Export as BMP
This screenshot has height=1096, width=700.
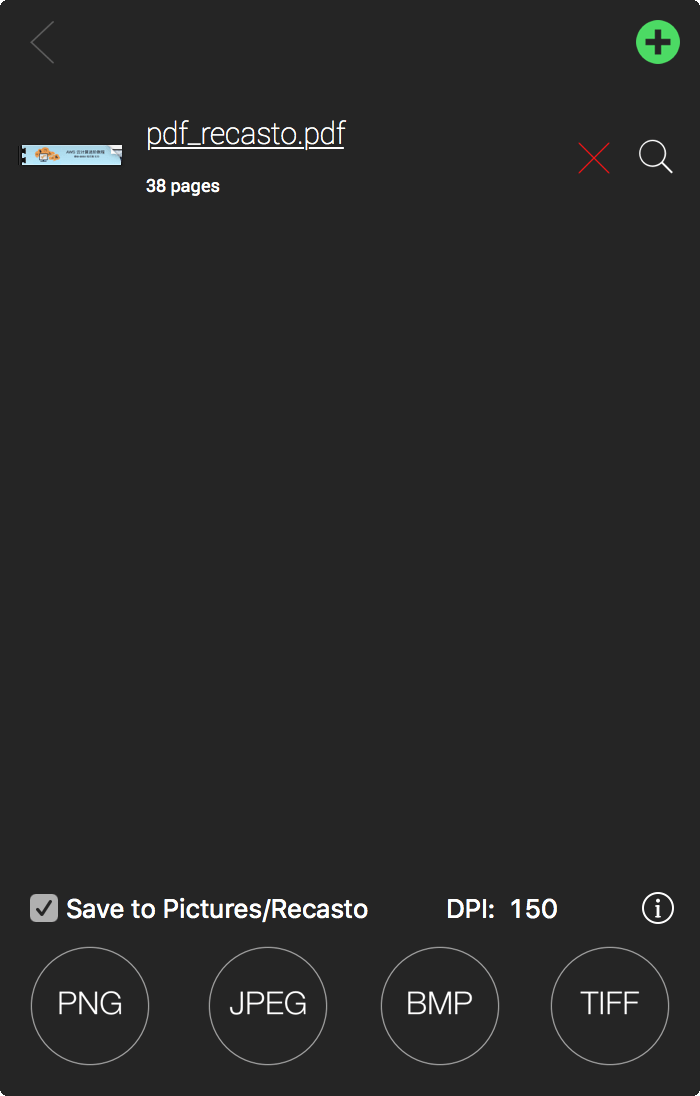(440, 1005)
